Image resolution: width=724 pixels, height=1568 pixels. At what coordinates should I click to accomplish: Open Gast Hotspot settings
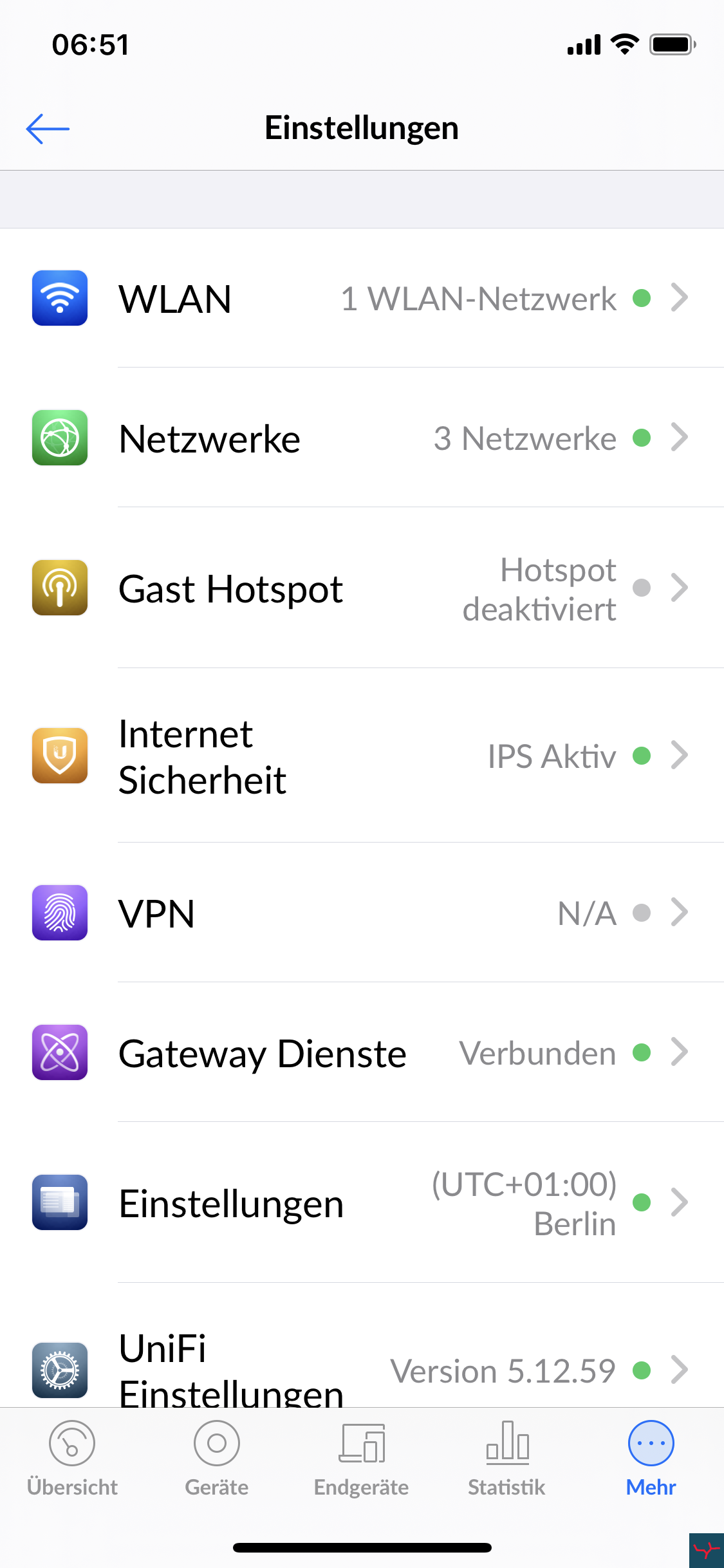(362, 588)
